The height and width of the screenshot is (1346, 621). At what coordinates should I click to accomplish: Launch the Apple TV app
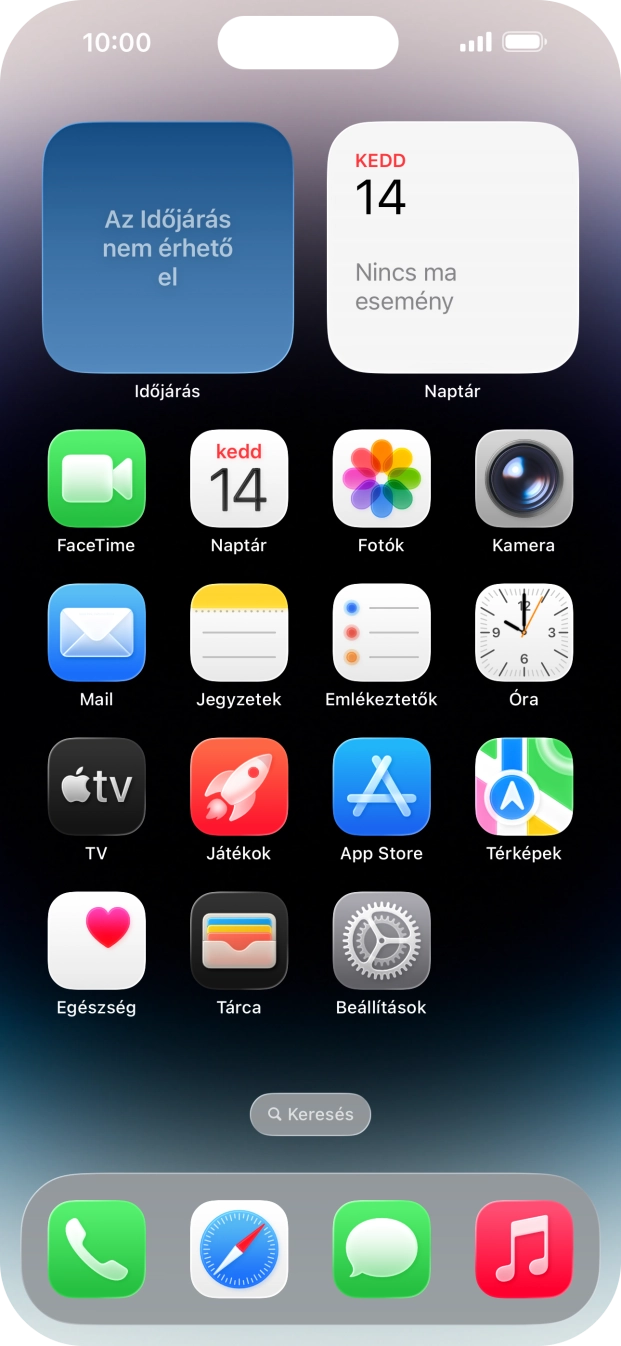tap(97, 787)
